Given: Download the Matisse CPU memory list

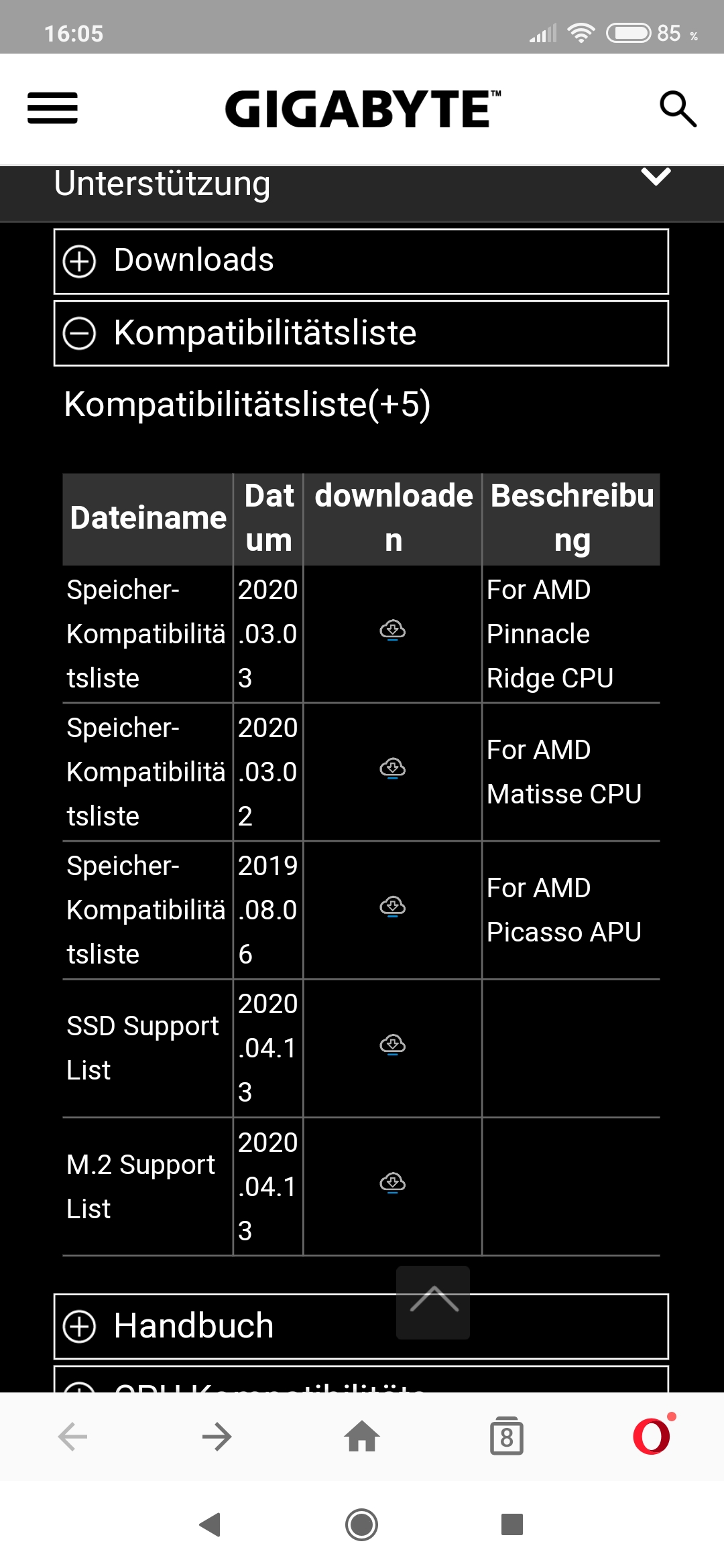Looking at the screenshot, I should click(x=393, y=769).
